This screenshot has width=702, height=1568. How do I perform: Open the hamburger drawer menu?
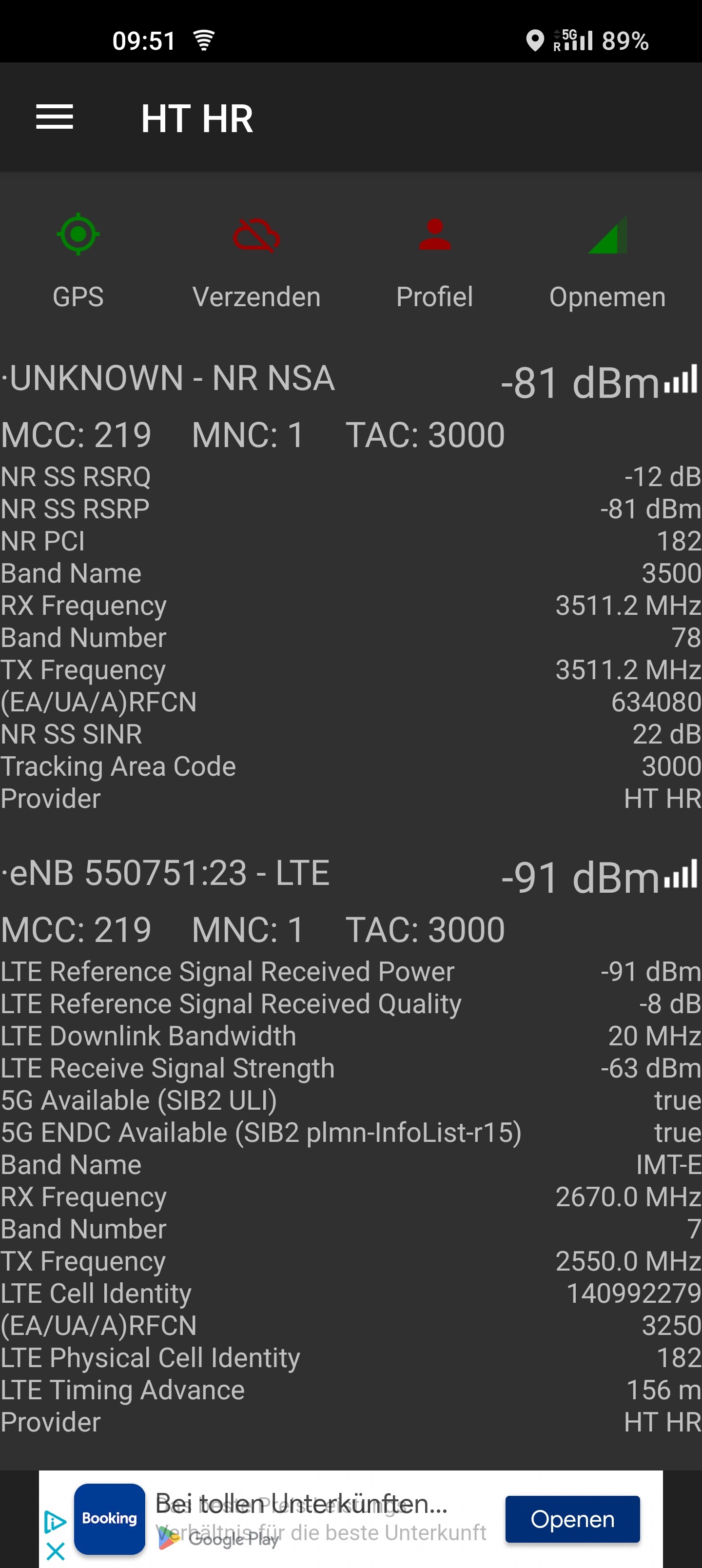[x=55, y=117]
